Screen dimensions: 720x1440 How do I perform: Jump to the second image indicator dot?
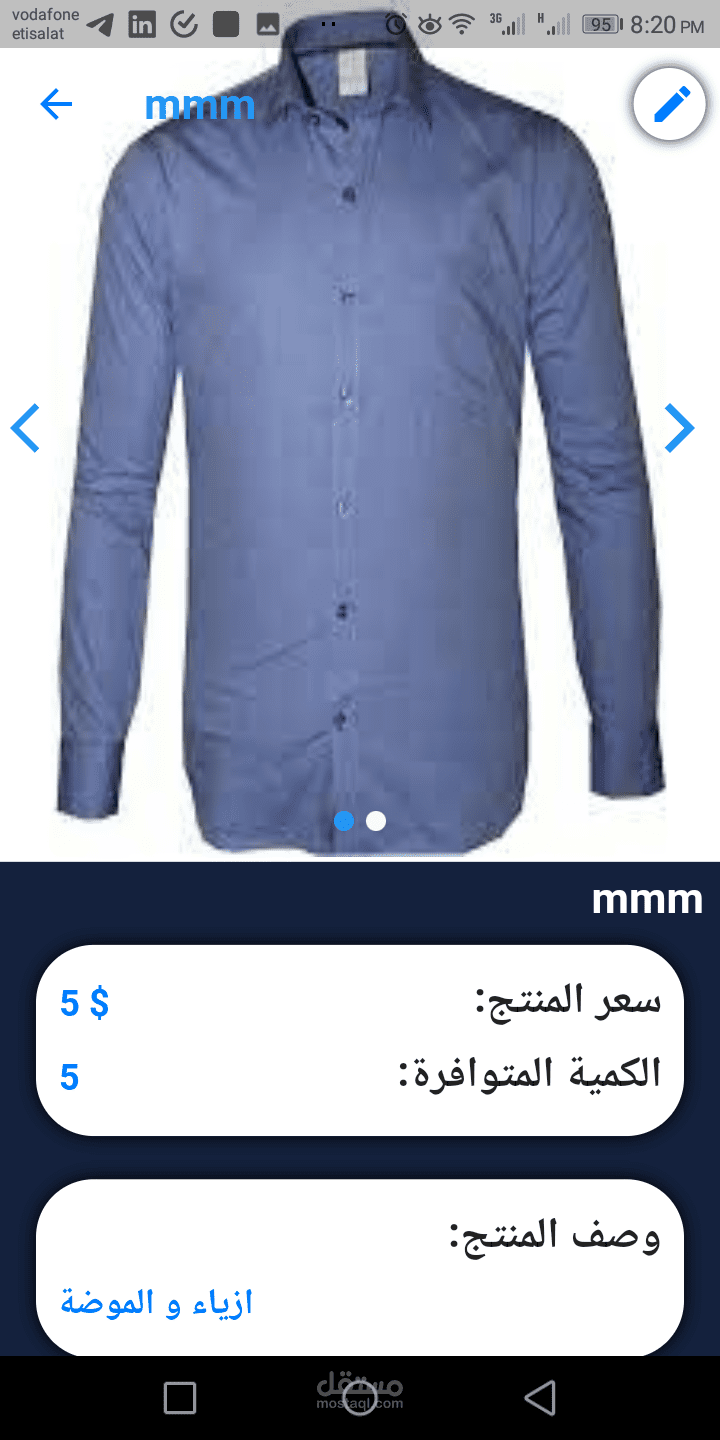pyautogui.click(x=376, y=821)
